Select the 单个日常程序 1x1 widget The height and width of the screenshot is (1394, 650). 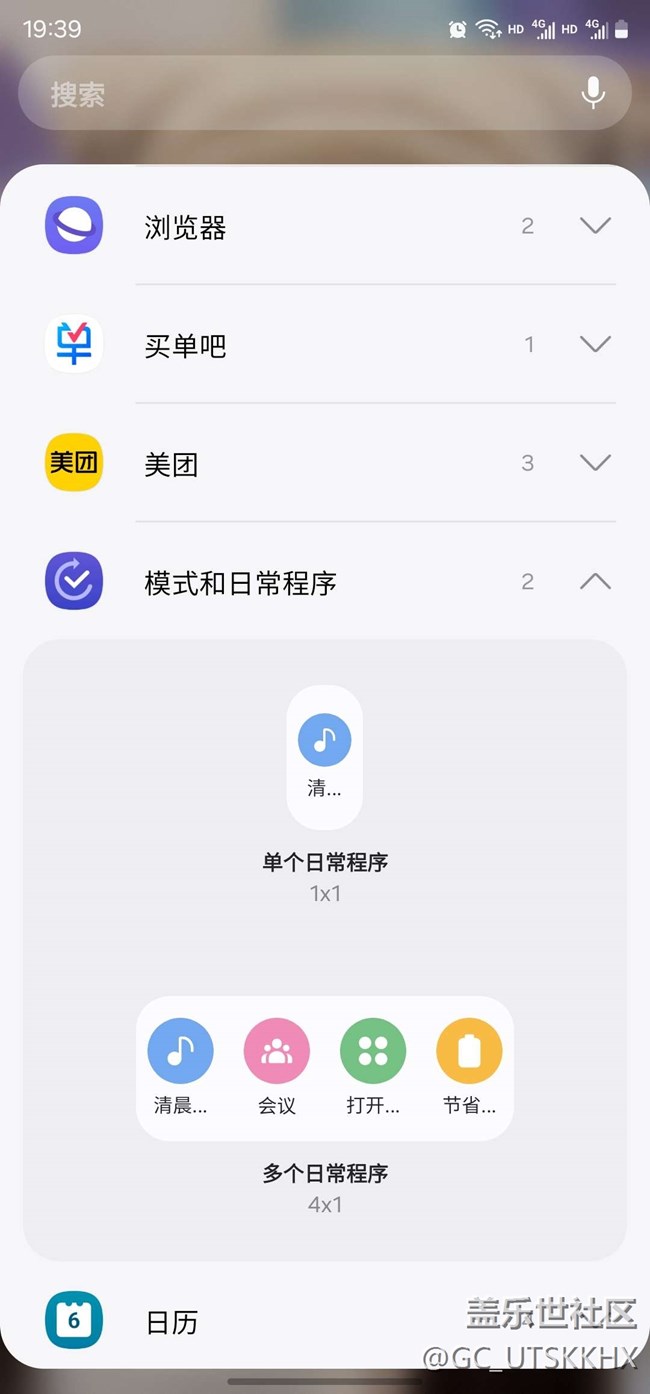325,758
